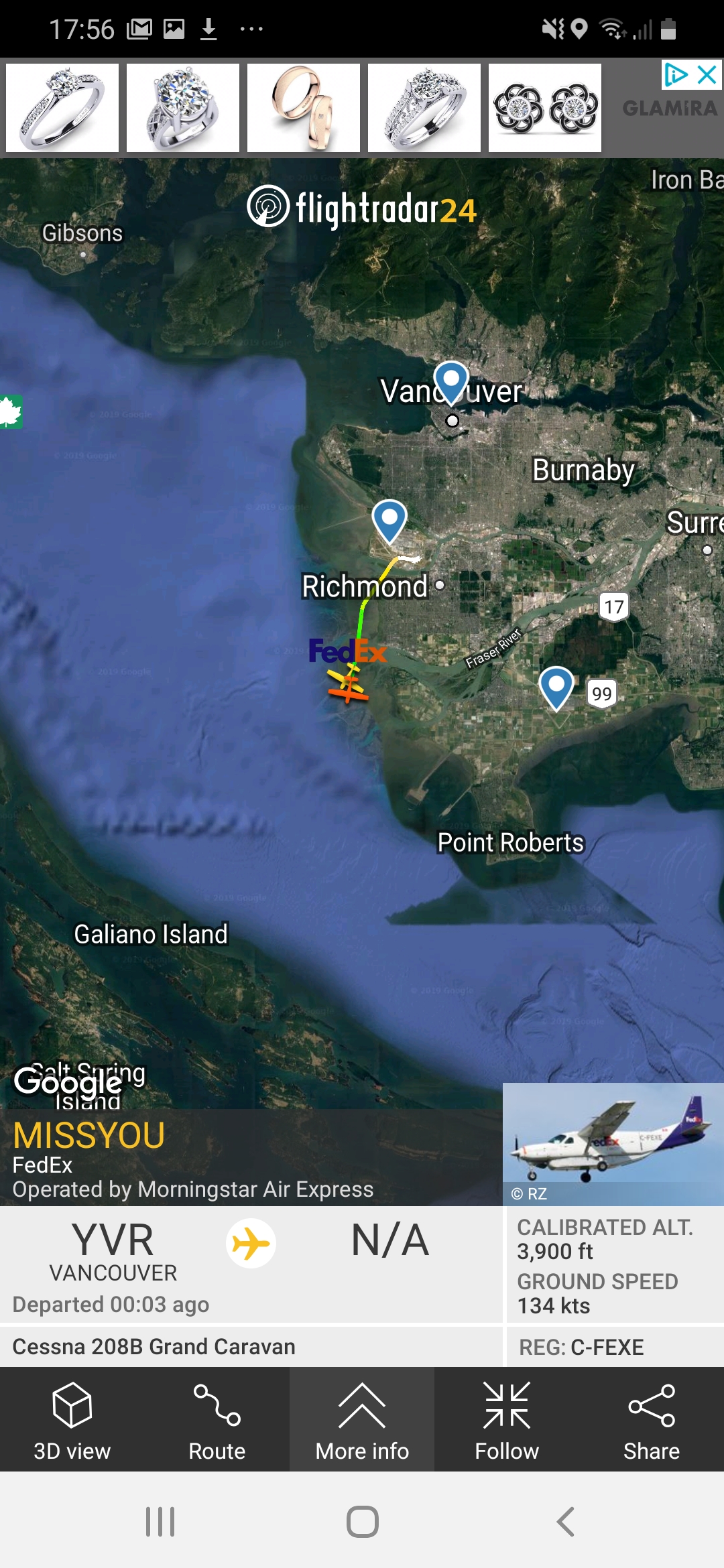Tap the airport pin near Richmond
This screenshot has width=724, height=1568.
[x=389, y=519]
